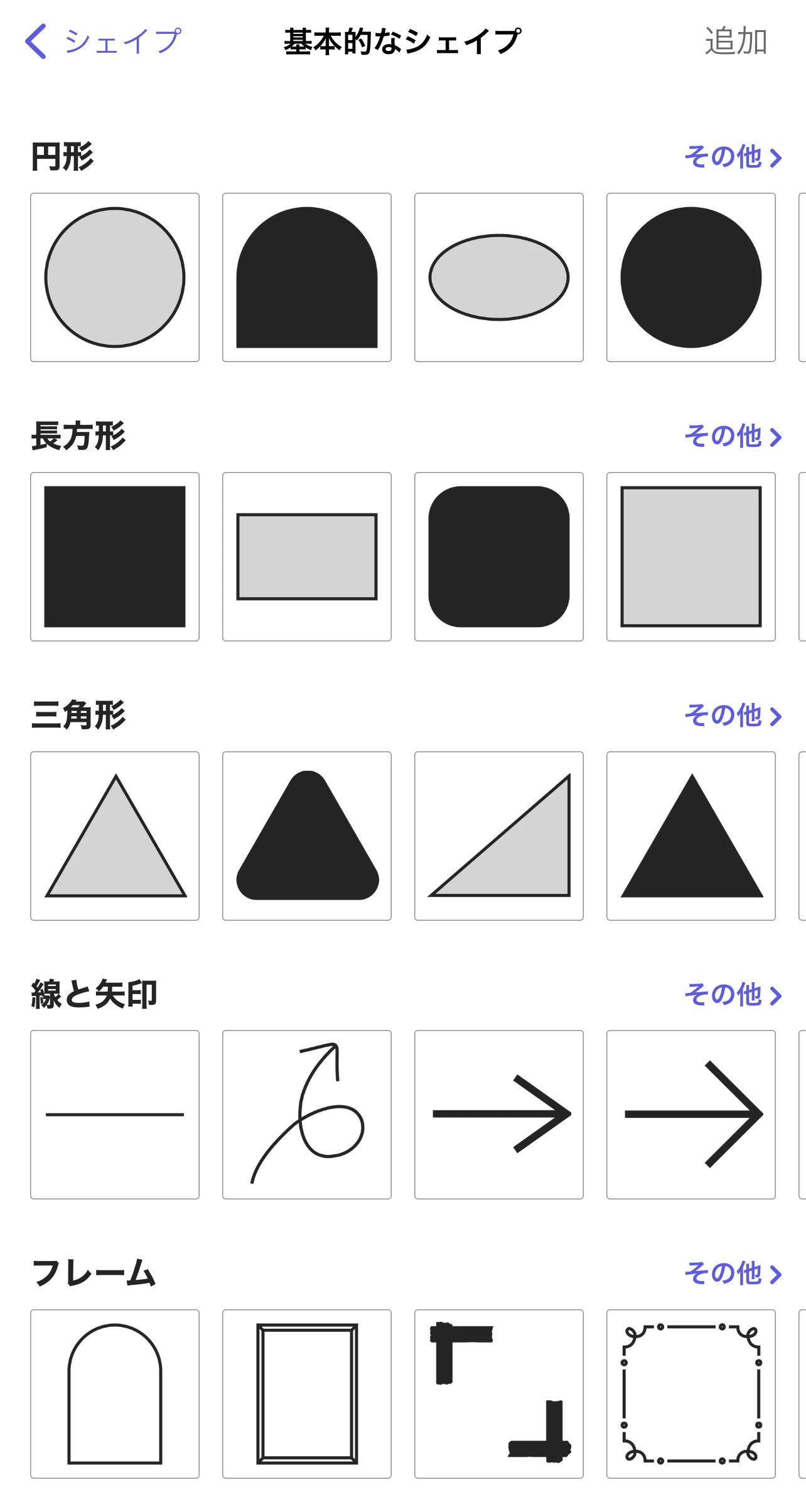Pick the solid black circle
Viewport: 806px width, 1512px height.
pos(691,277)
